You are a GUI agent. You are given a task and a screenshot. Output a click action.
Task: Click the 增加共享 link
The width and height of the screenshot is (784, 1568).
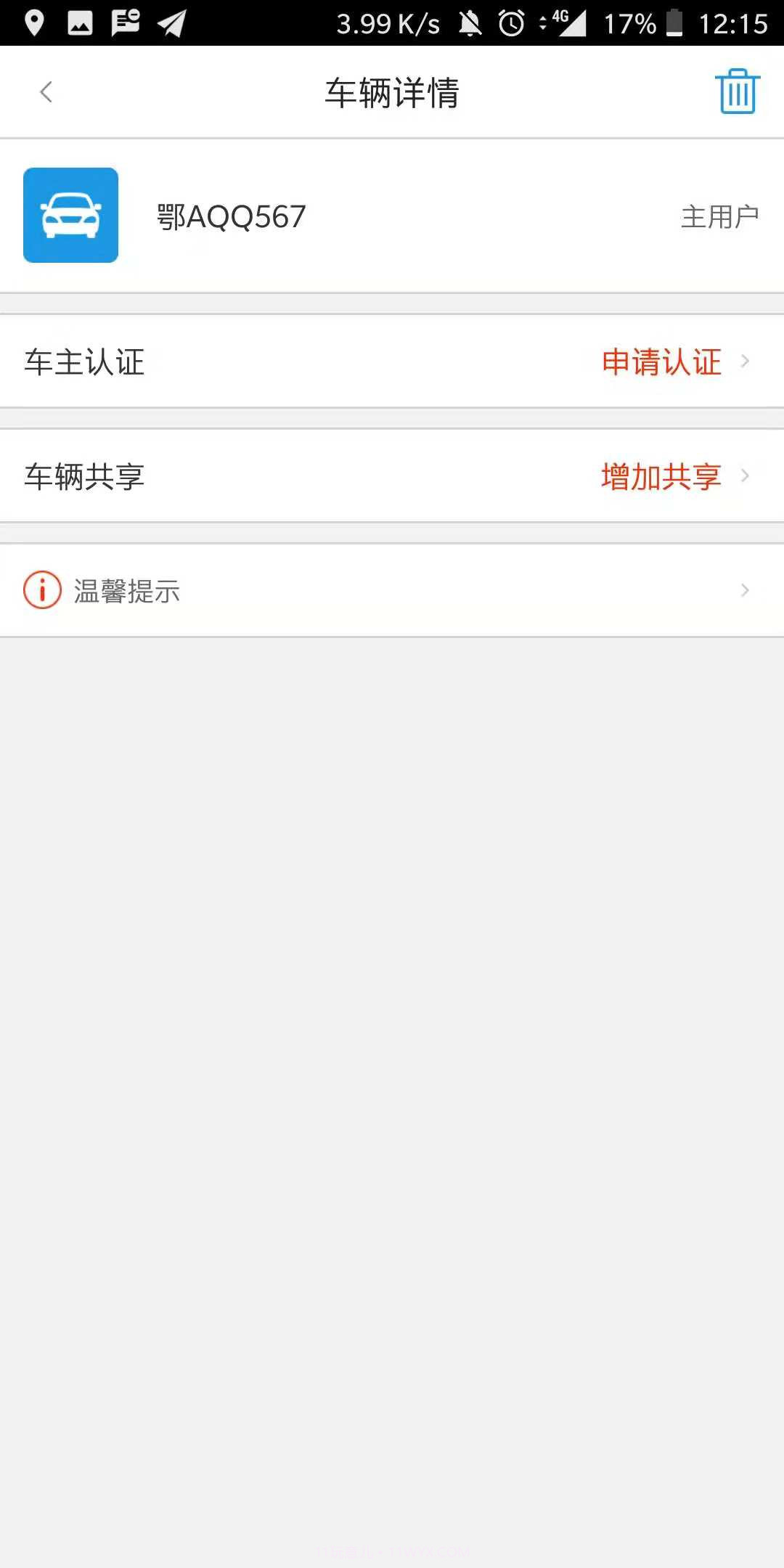[x=659, y=477]
